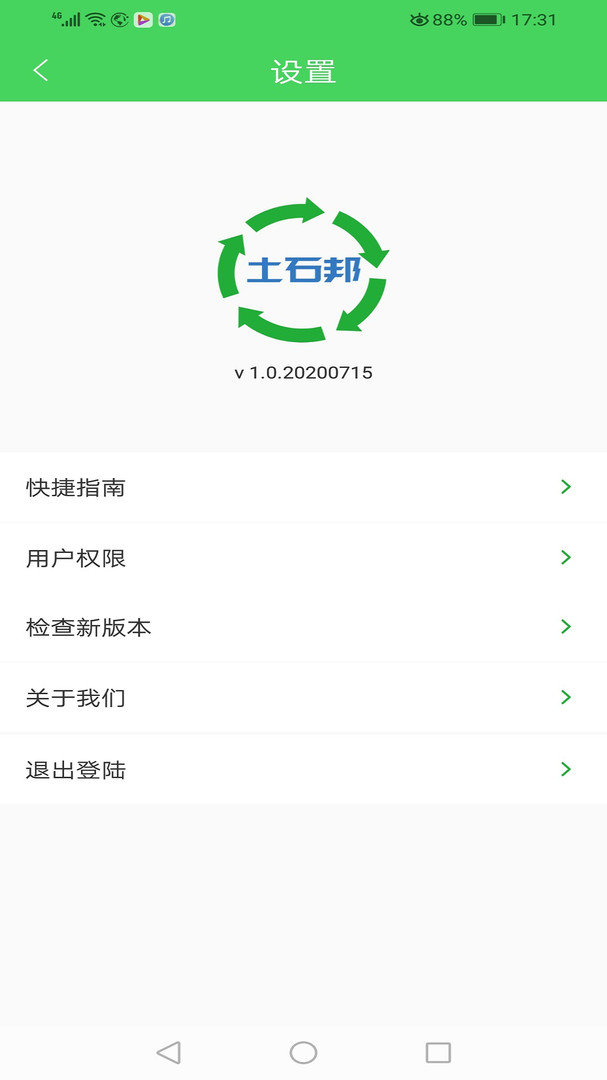Go back from the 设置 screen
This screenshot has width=607, height=1080.
[x=41, y=70]
